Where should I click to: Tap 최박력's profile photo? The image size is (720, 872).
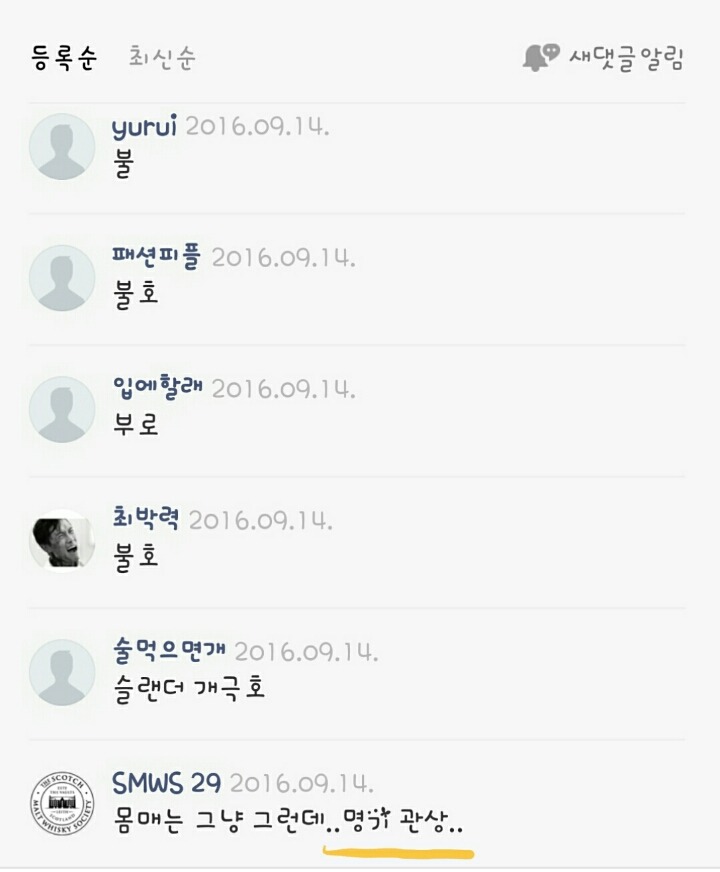point(62,541)
